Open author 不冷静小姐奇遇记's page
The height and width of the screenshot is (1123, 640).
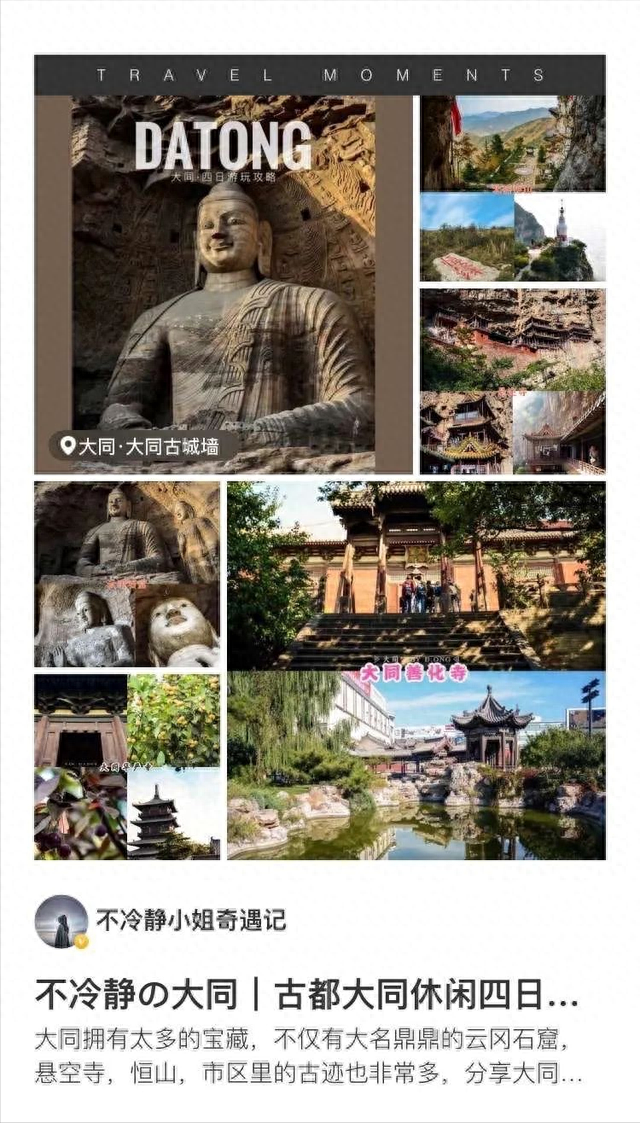191,920
